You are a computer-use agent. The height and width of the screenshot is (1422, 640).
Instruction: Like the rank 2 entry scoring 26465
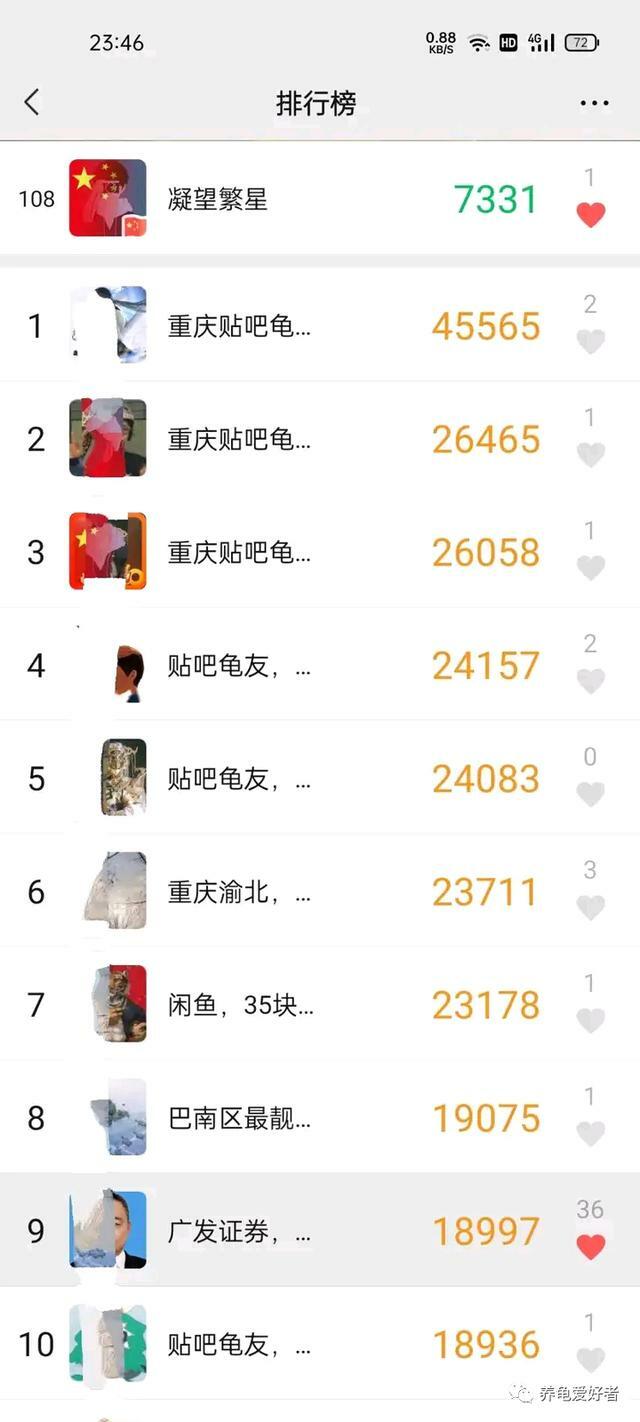[591, 454]
